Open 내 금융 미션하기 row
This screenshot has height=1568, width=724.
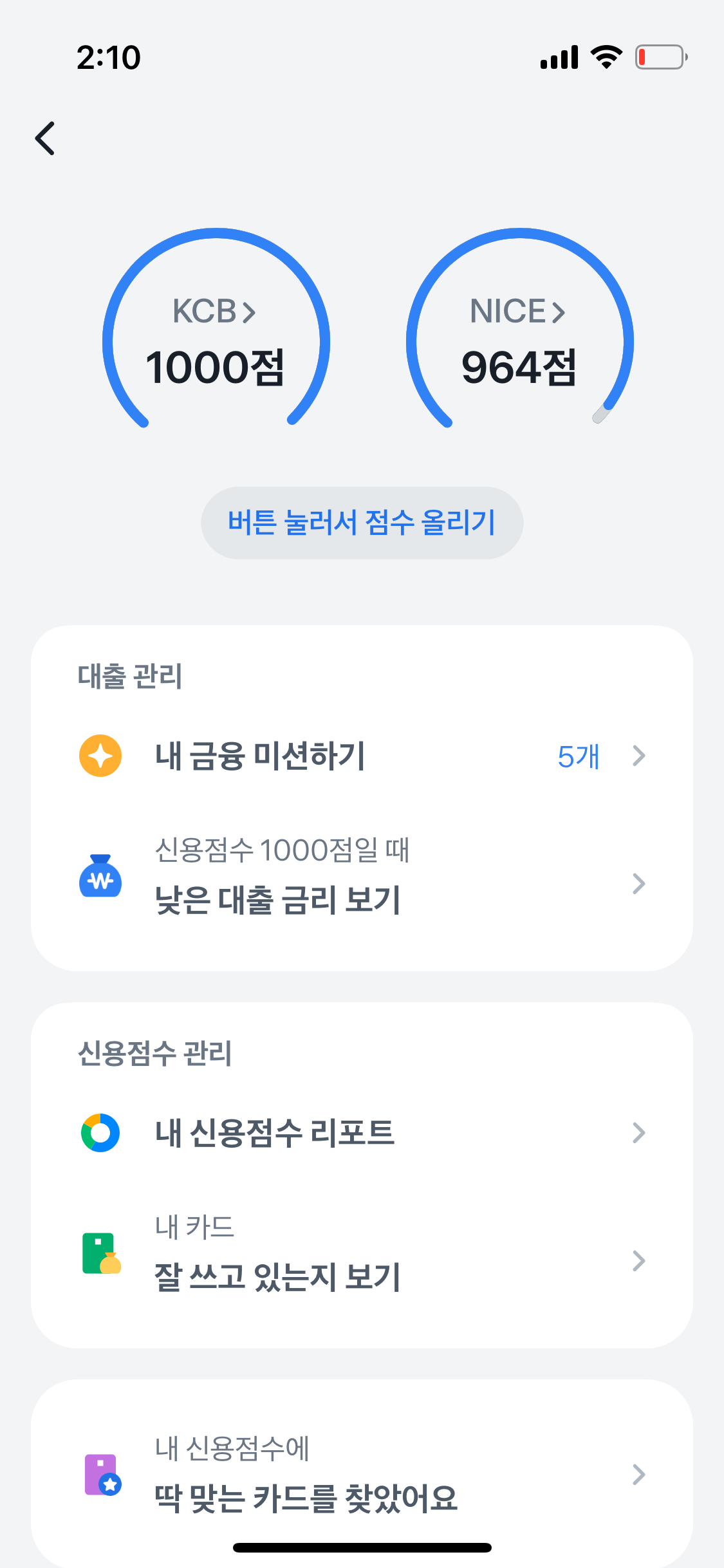click(362, 756)
